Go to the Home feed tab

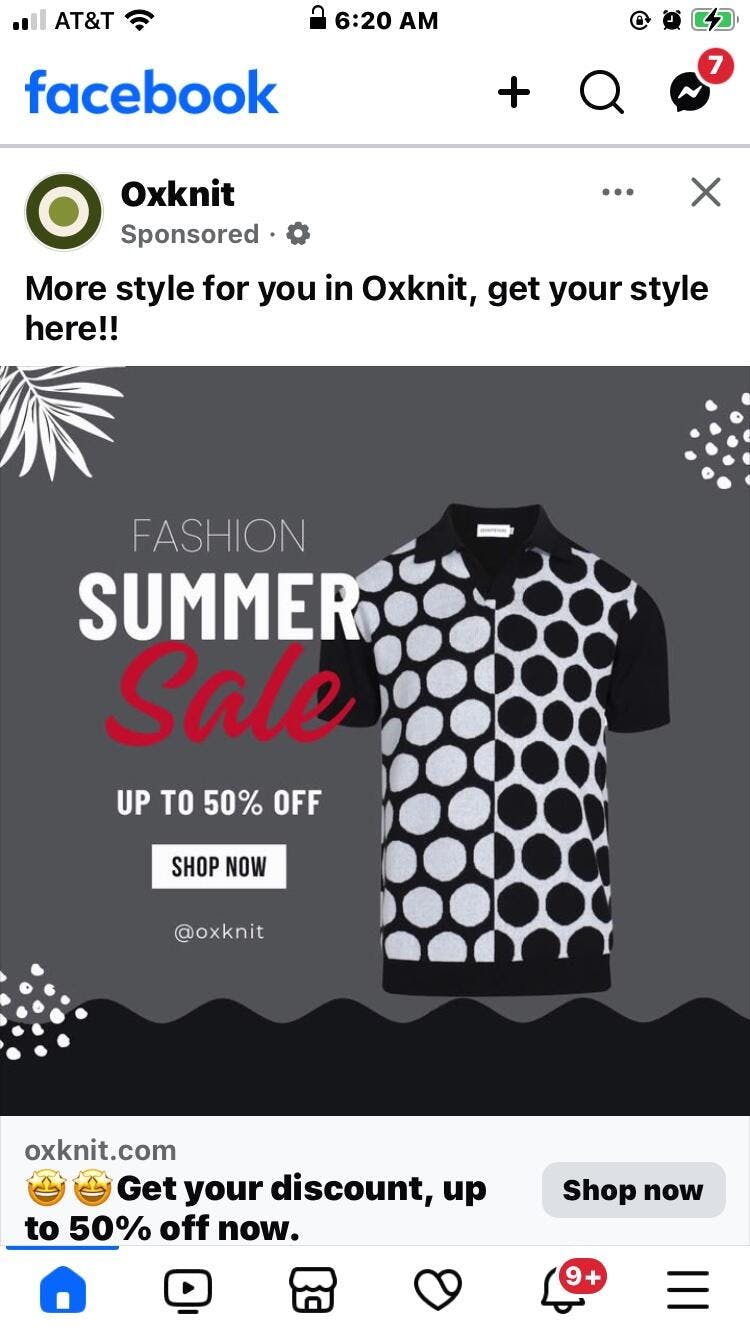tap(63, 1290)
